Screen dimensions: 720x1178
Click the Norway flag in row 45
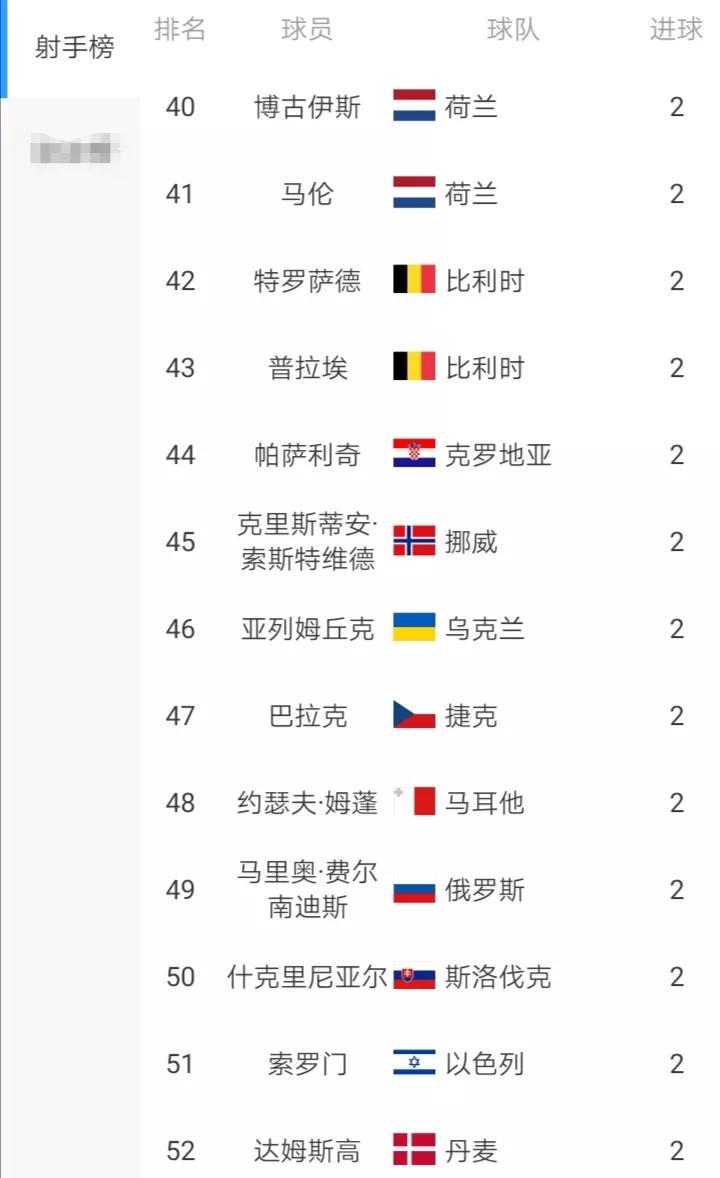(413, 542)
